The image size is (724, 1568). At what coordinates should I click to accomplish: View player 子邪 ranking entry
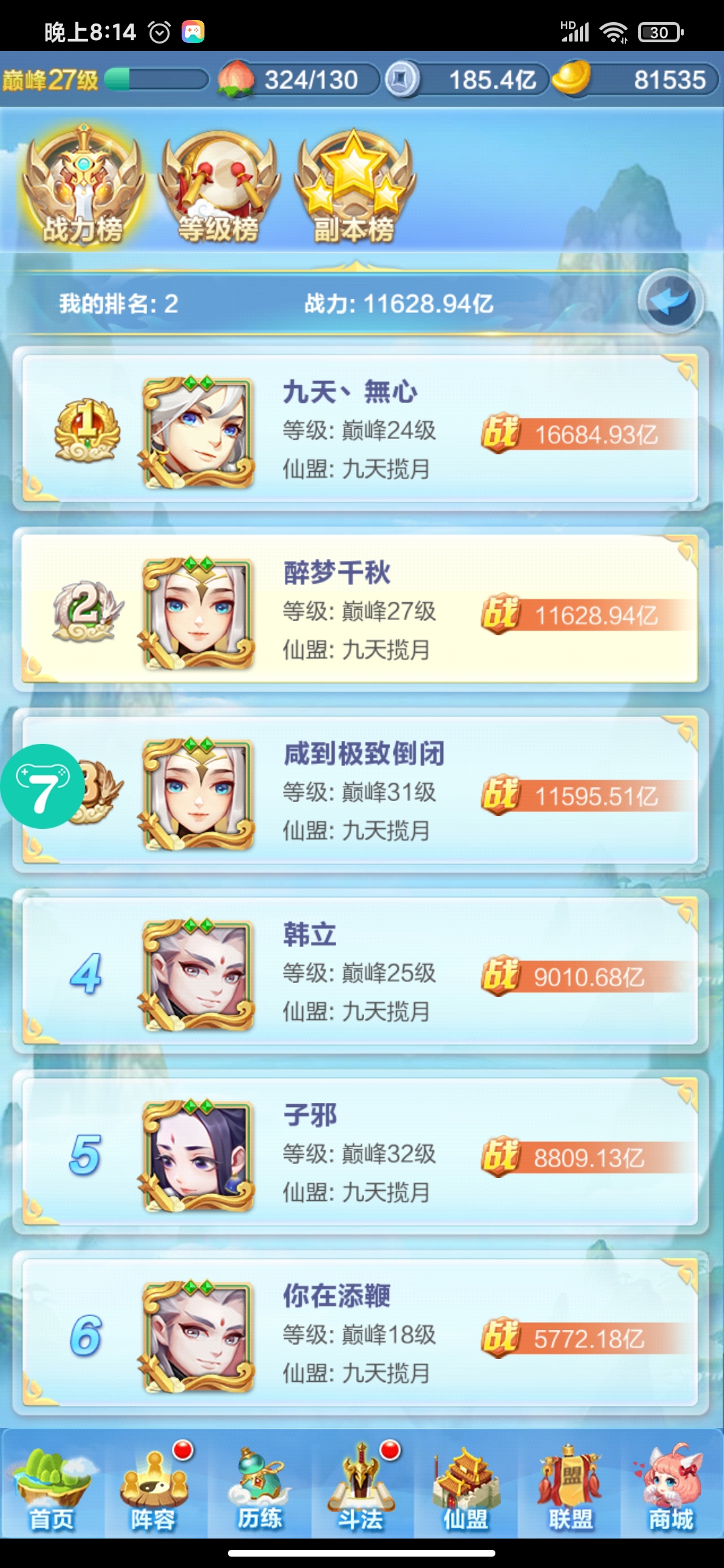coord(361,1153)
